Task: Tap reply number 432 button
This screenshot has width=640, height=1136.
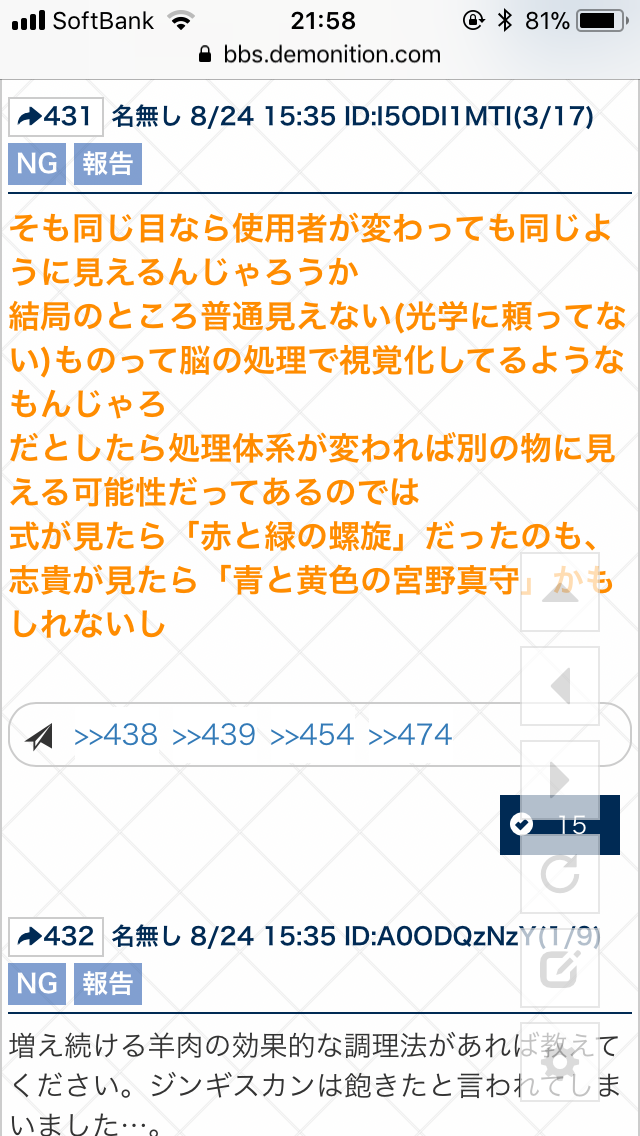Action: [x=56, y=937]
